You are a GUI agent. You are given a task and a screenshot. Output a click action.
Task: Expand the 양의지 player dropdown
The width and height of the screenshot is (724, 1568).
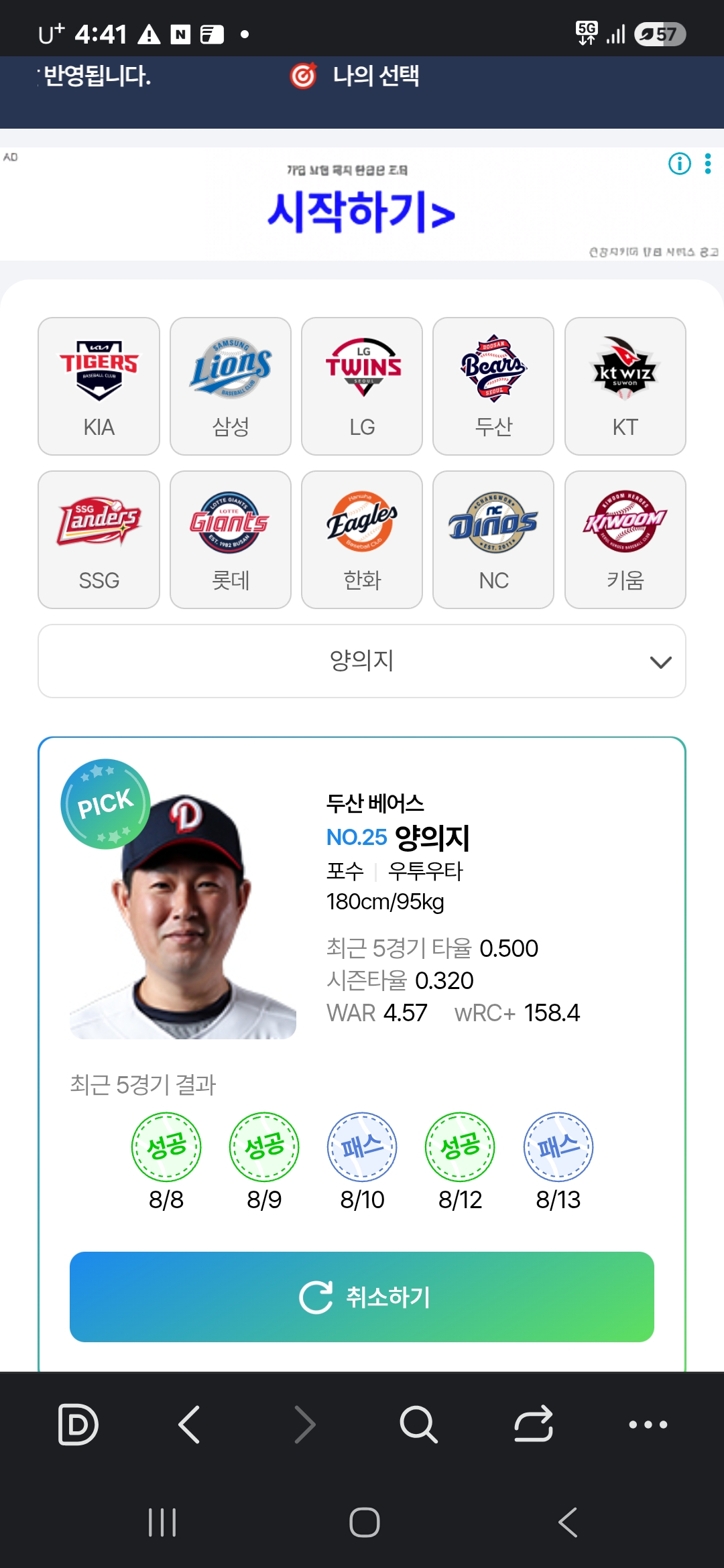[362, 661]
